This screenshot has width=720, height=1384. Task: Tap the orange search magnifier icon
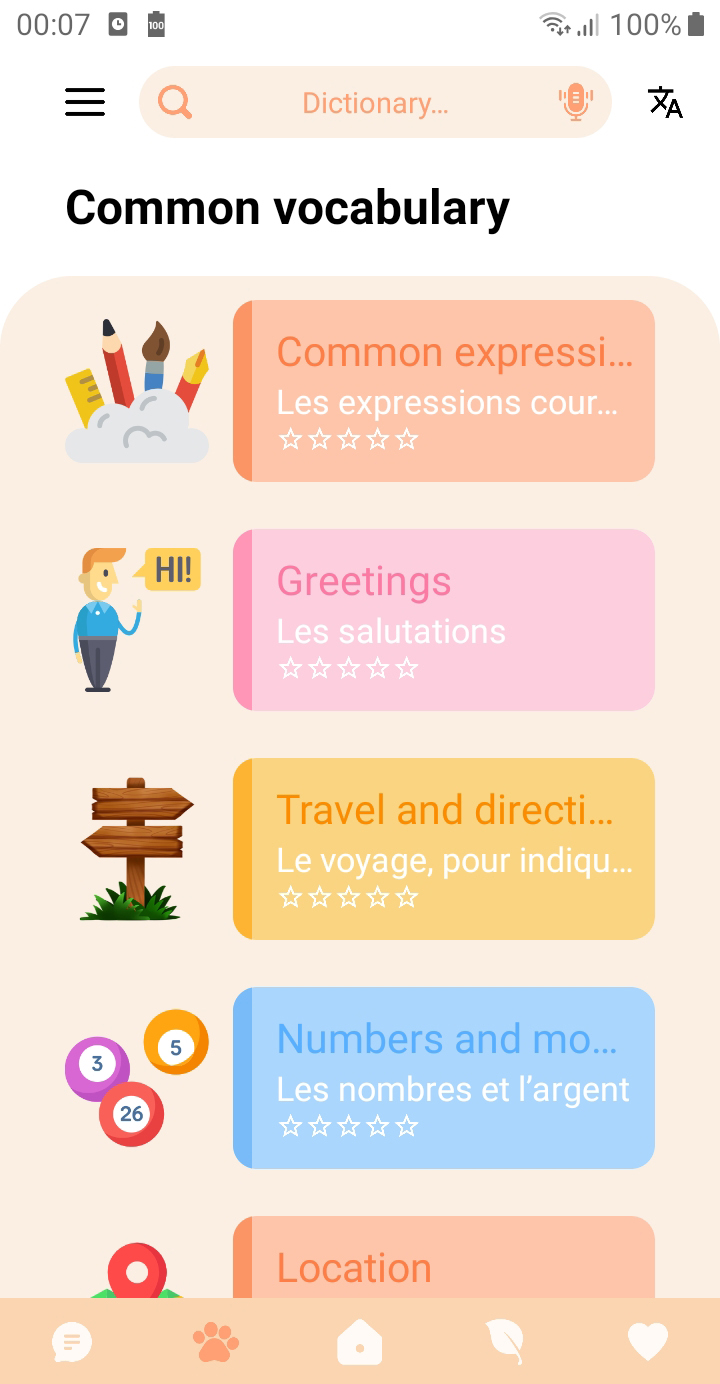(174, 102)
